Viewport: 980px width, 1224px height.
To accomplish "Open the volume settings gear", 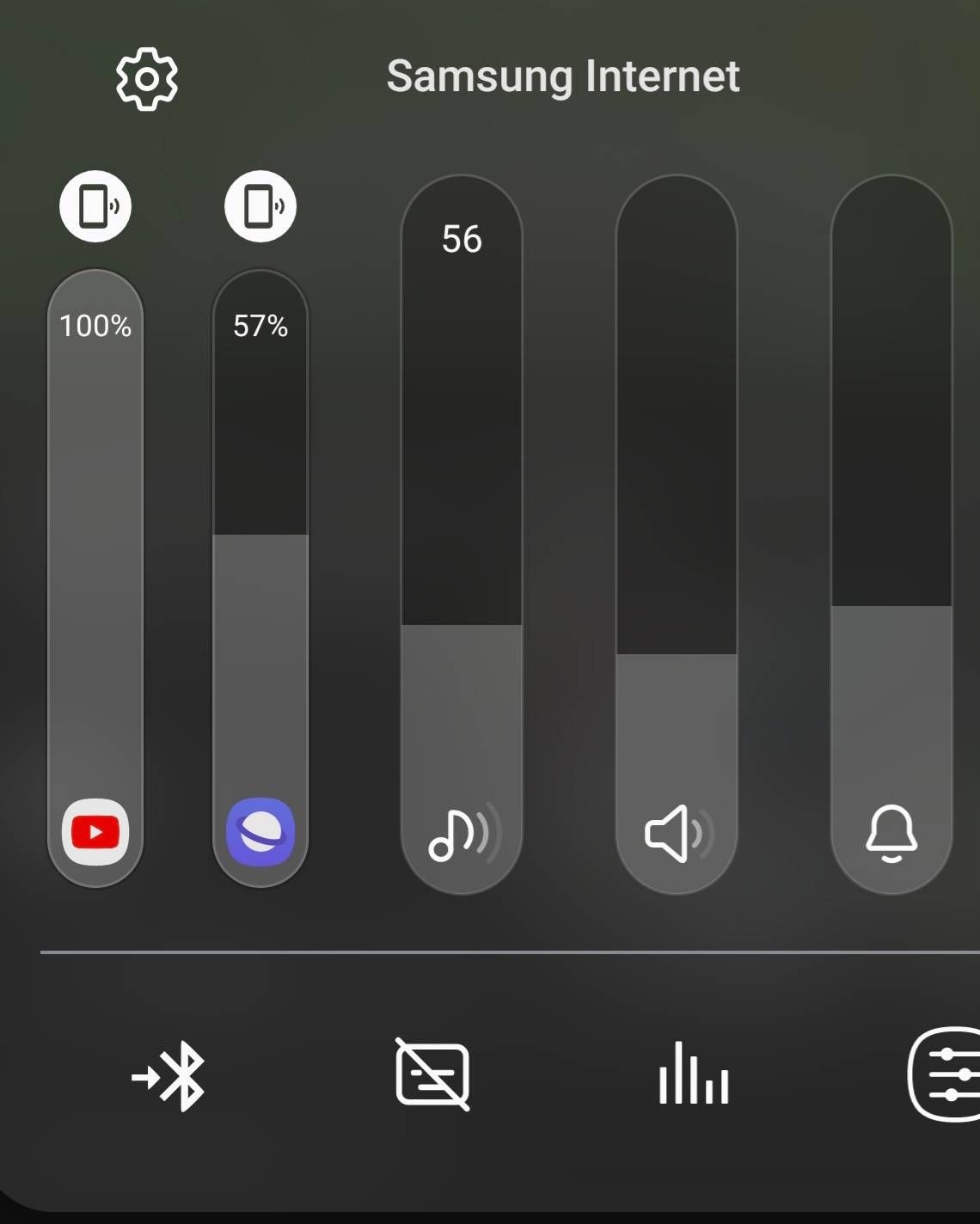I will [147, 79].
